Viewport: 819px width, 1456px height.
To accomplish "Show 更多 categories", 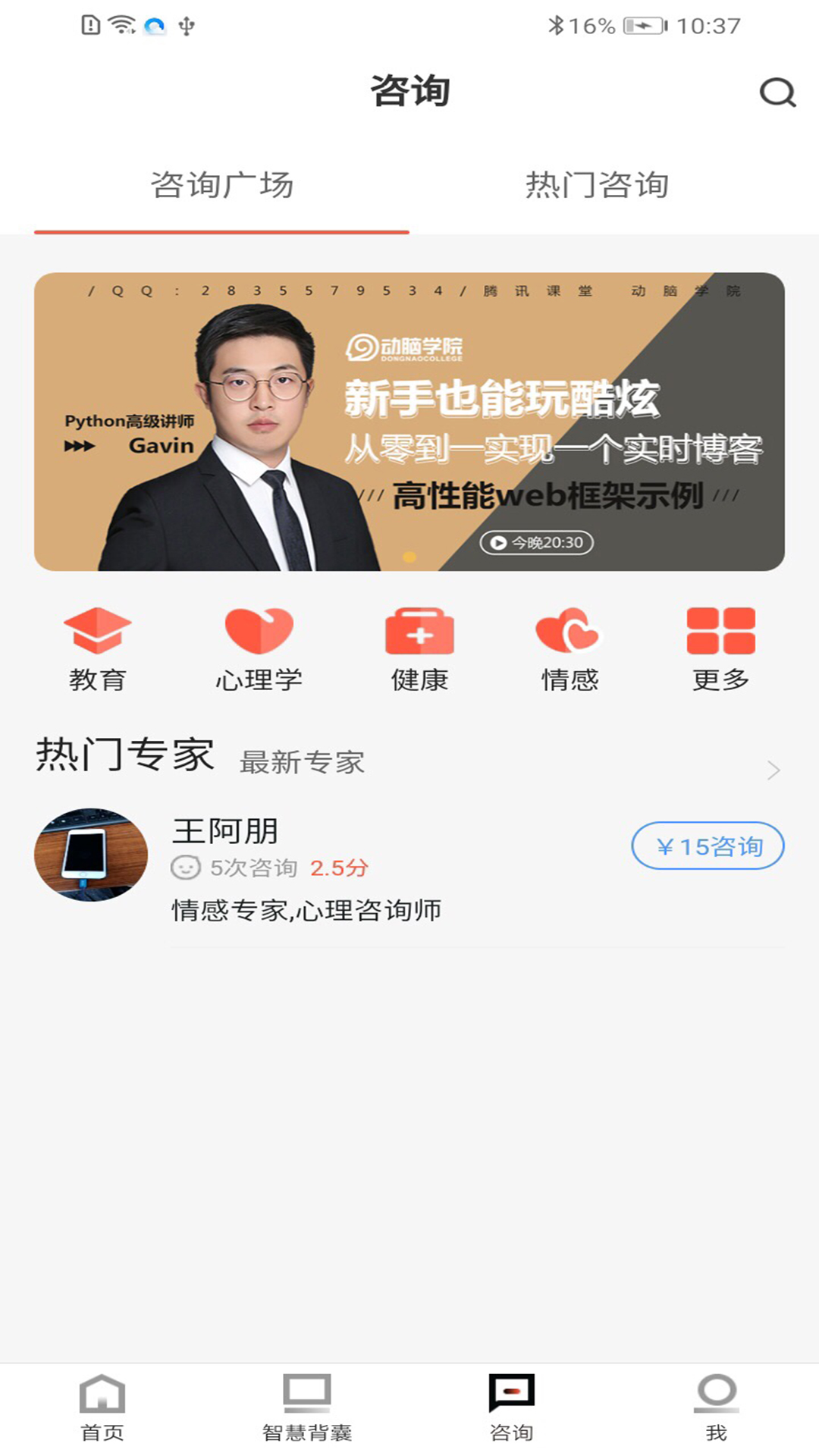I will (x=720, y=649).
